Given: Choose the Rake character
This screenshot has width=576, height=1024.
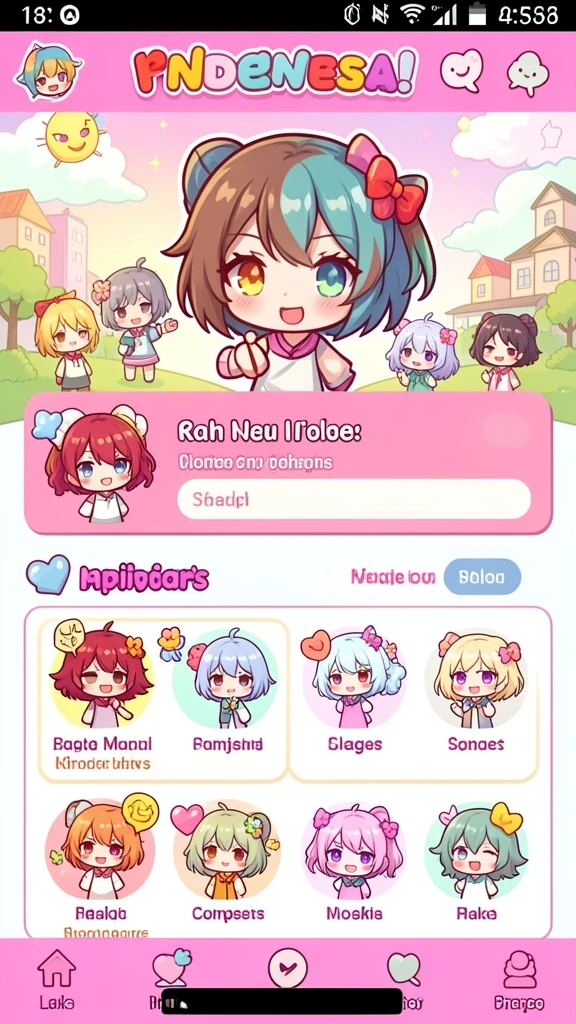Looking at the screenshot, I should (x=476, y=863).
